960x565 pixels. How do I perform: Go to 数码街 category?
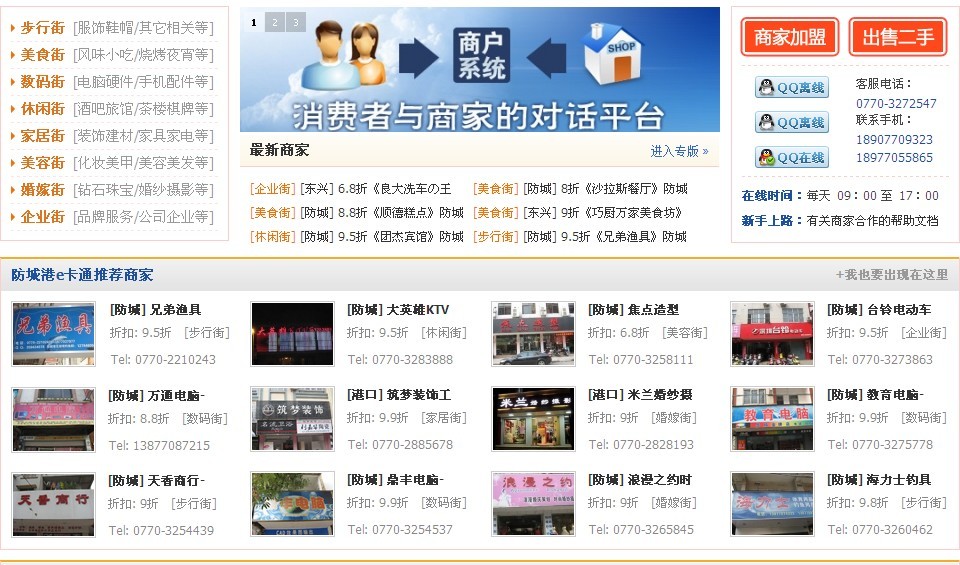42,82
